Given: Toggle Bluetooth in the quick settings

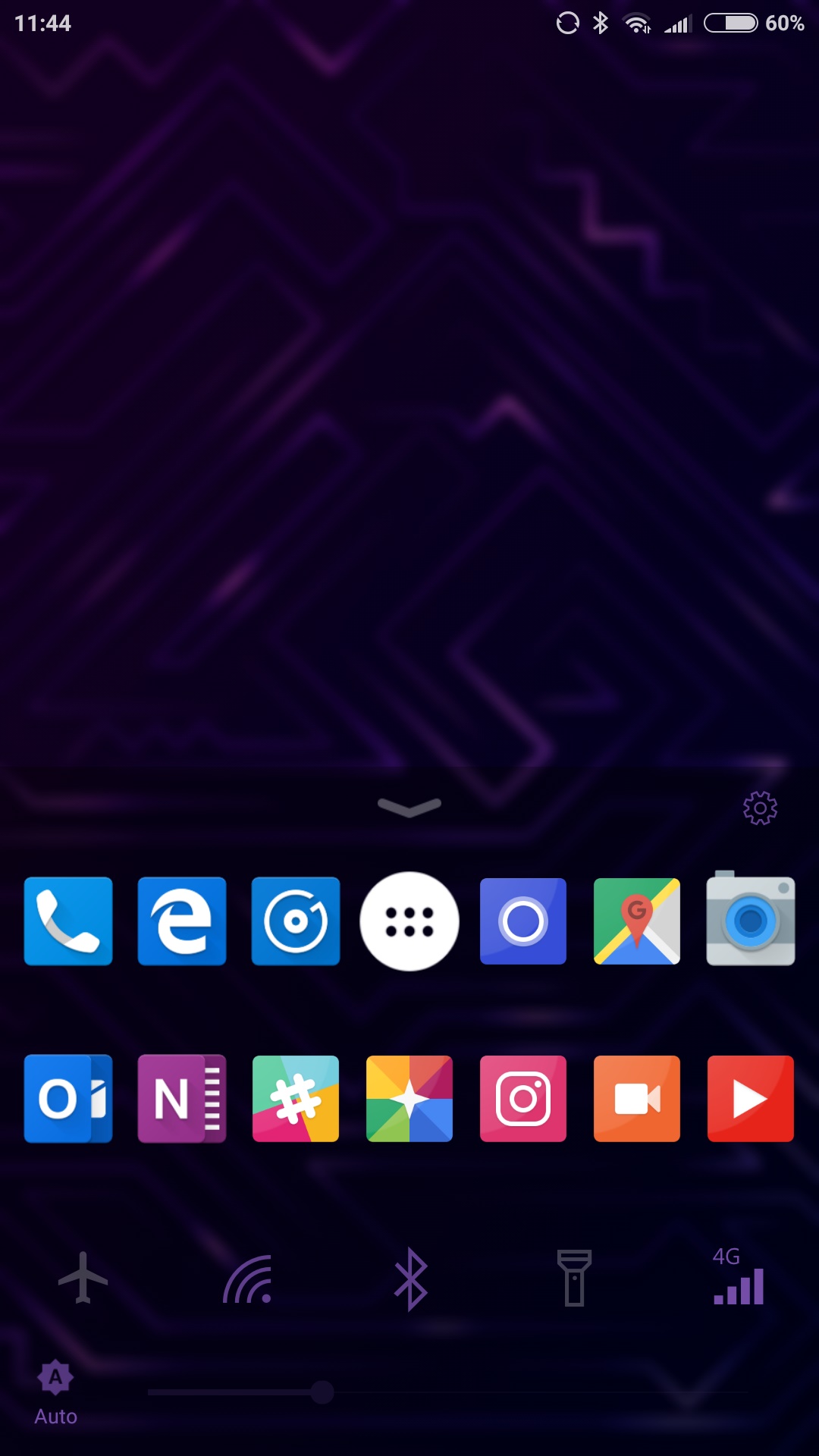Looking at the screenshot, I should [x=411, y=1279].
